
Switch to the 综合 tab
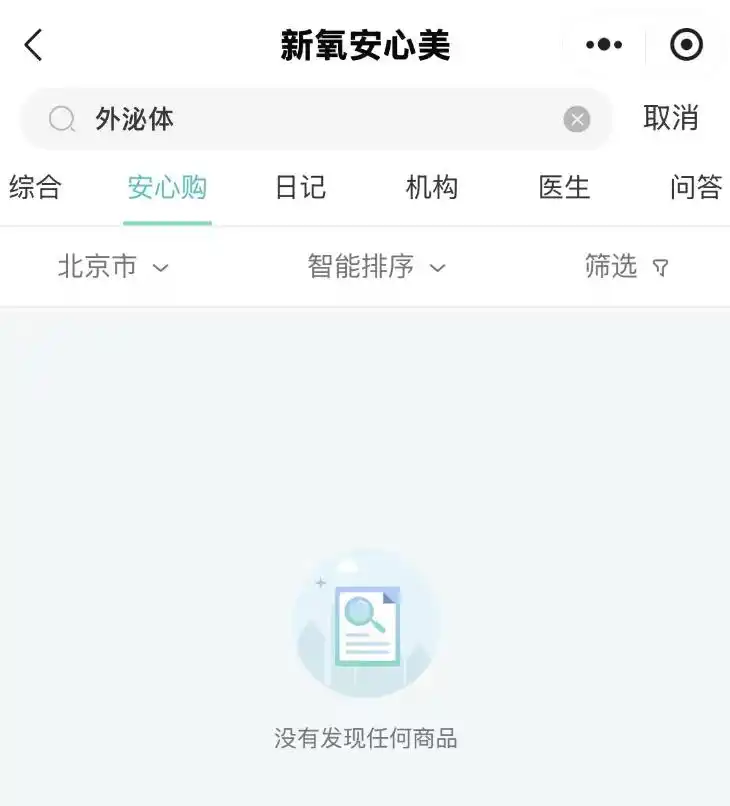[35, 187]
